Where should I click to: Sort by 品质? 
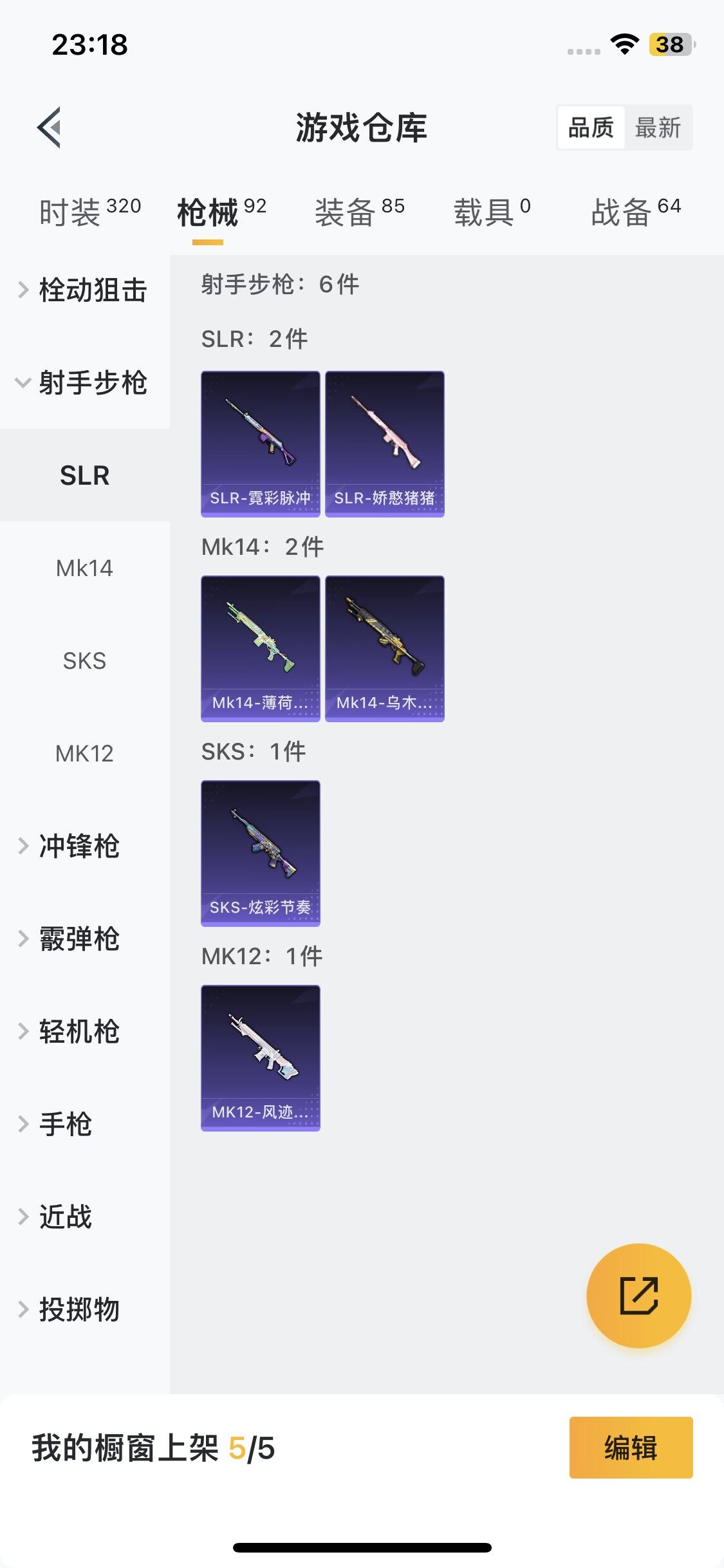click(591, 127)
